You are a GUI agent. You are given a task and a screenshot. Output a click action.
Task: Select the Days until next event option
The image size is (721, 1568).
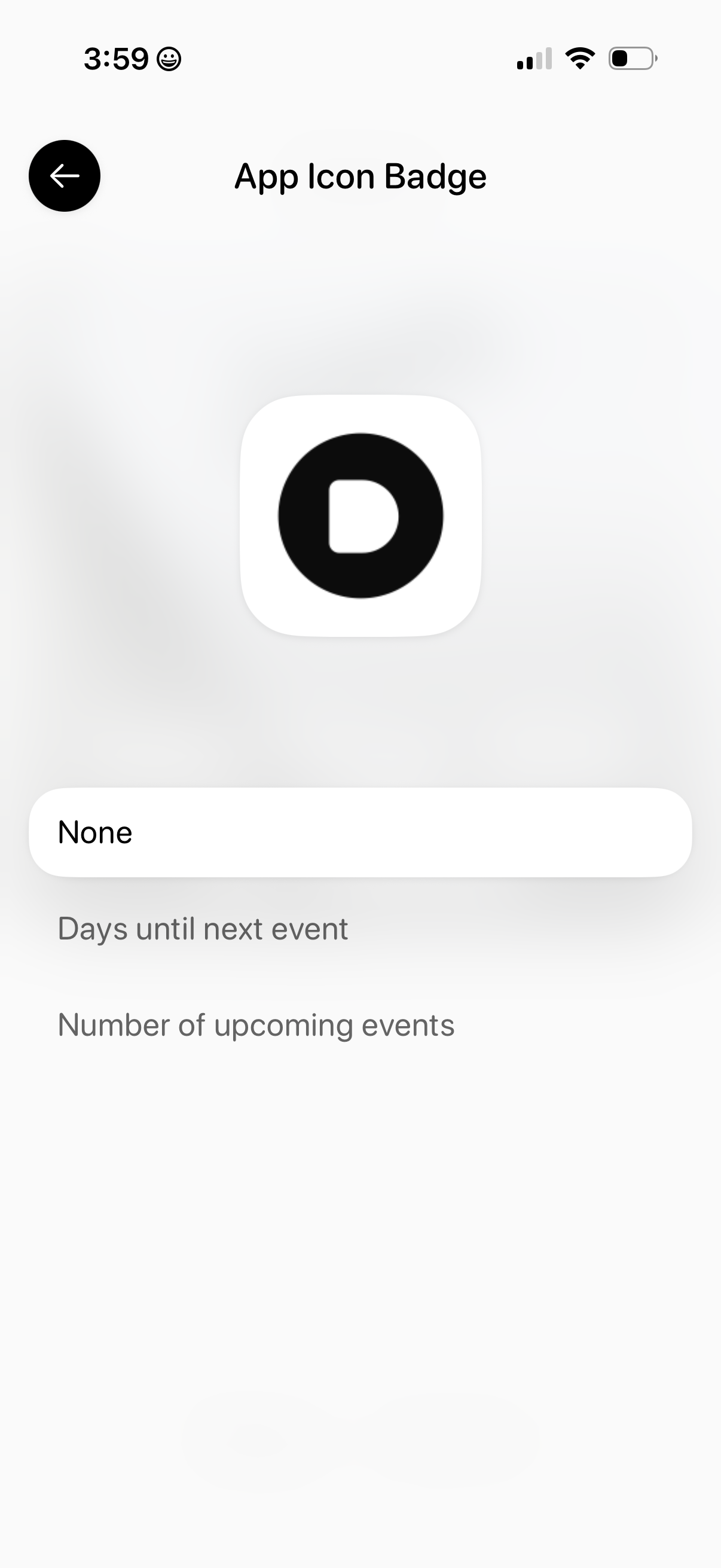pyautogui.click(x=202, y=928)
